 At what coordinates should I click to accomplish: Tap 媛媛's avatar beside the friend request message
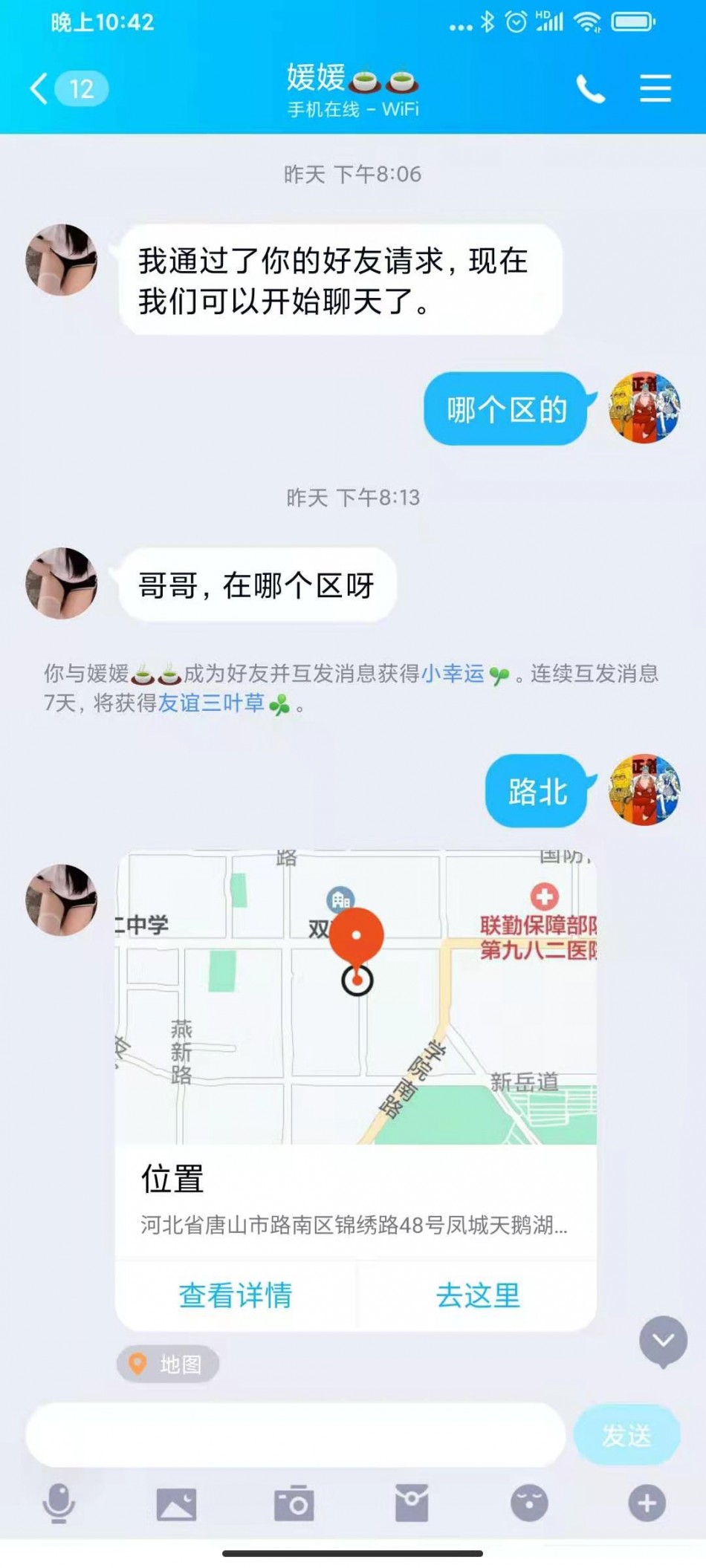tap(61, 260)
